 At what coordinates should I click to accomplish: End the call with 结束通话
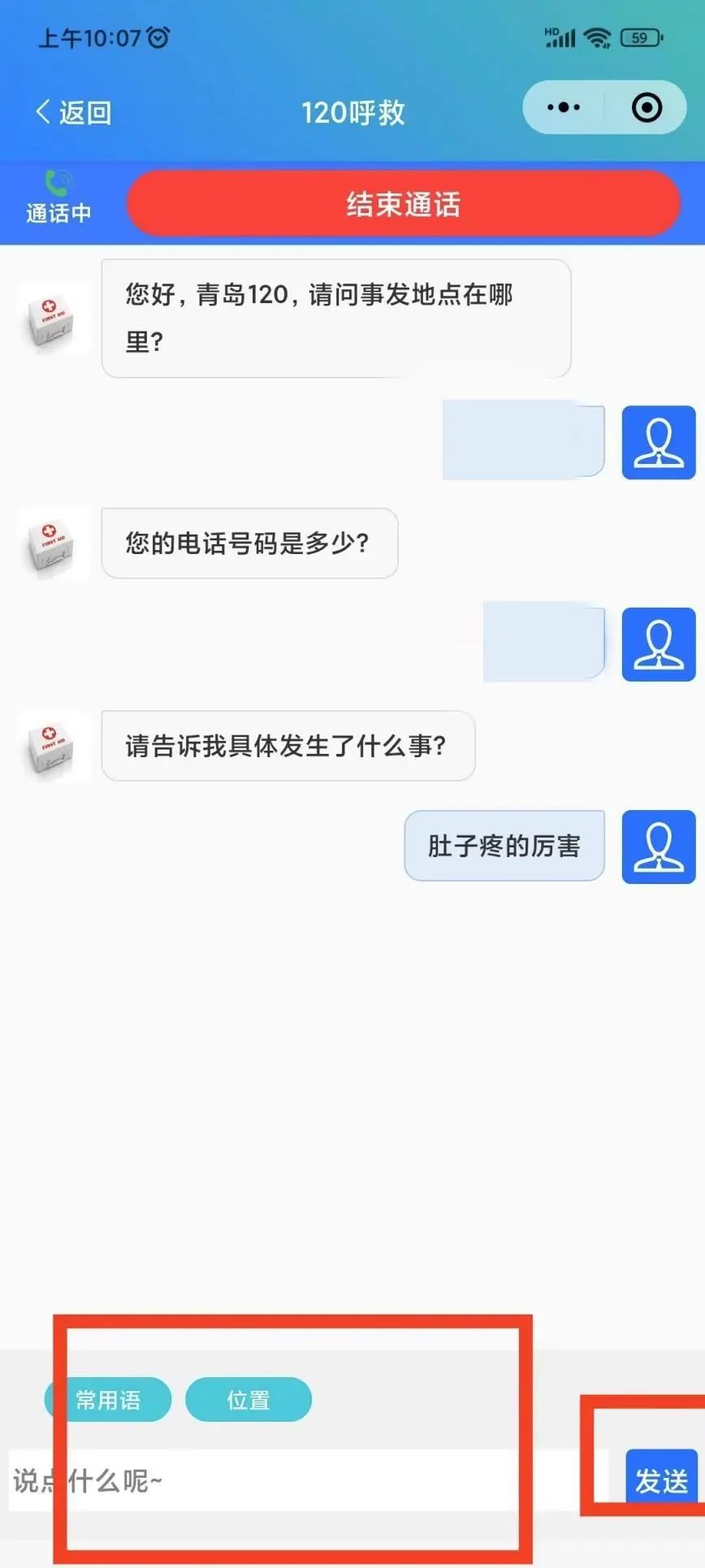point(403,204)
